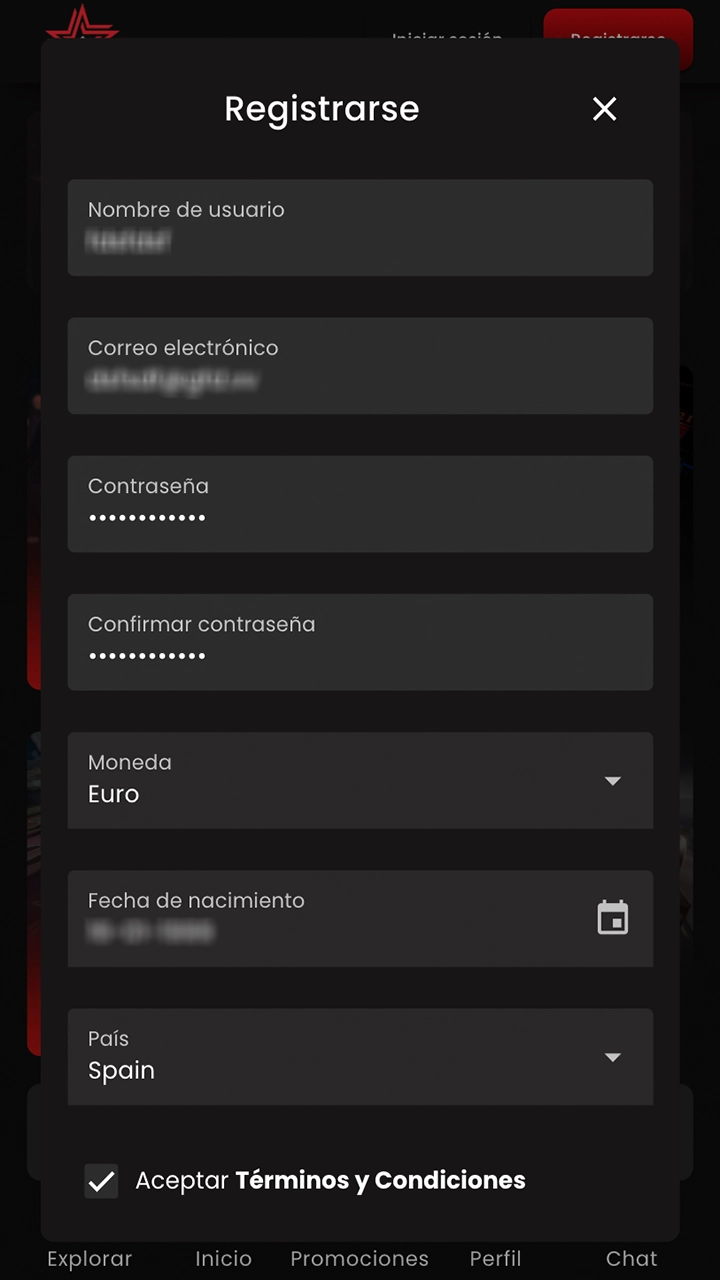Switch to the Perfil tab

click(495, 1258)
